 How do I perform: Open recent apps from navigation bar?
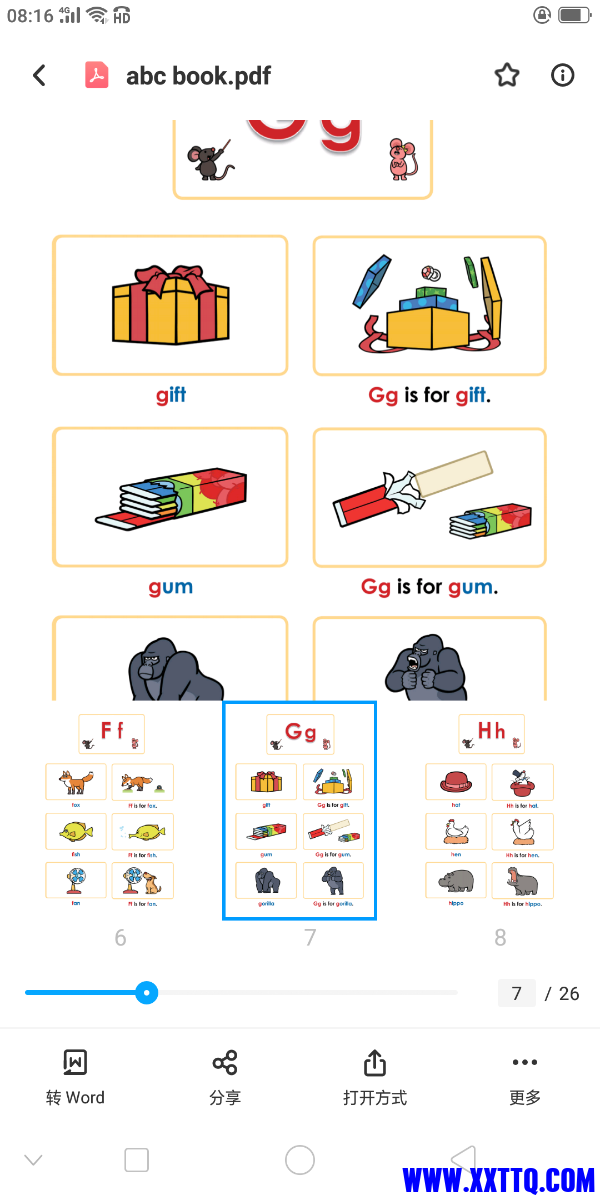(x=136, y=1160)
